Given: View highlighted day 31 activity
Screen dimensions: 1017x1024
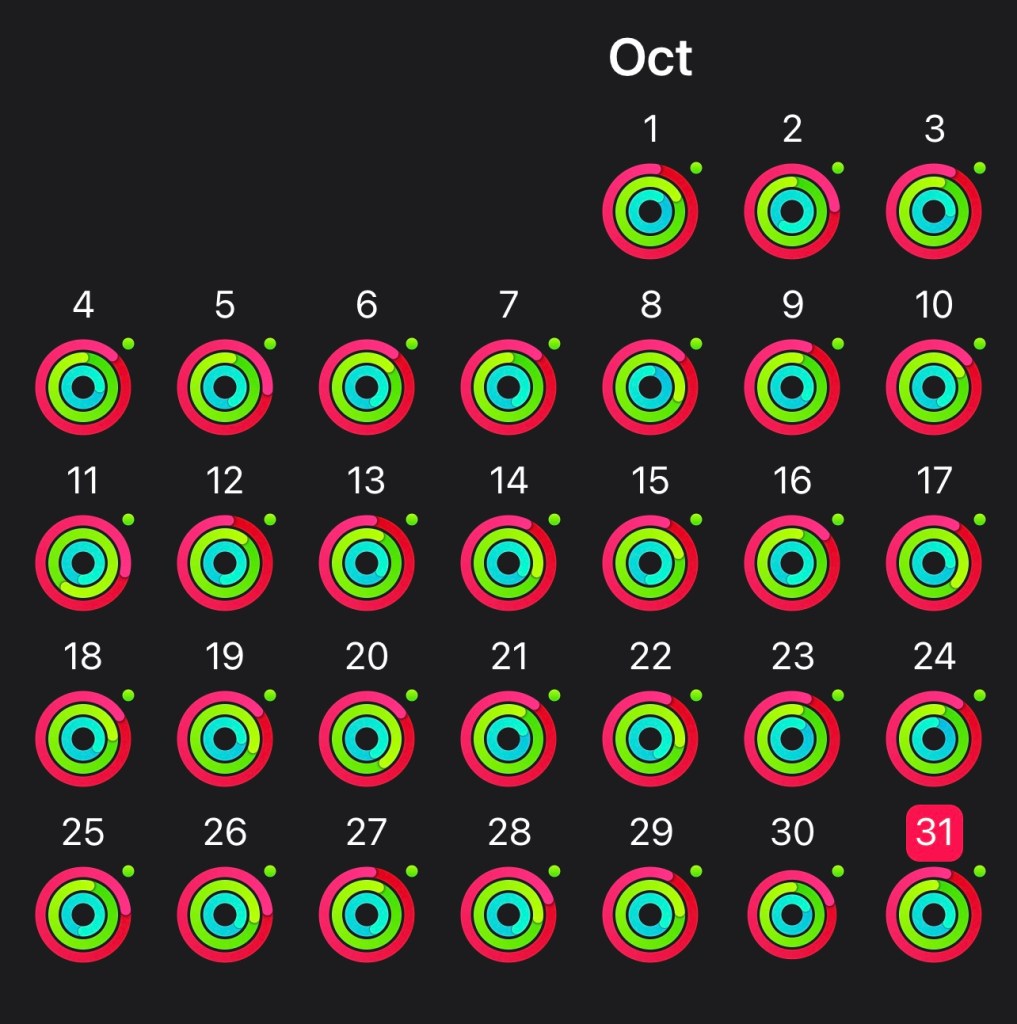Looking at the screenshot, I should click(933, 915).
